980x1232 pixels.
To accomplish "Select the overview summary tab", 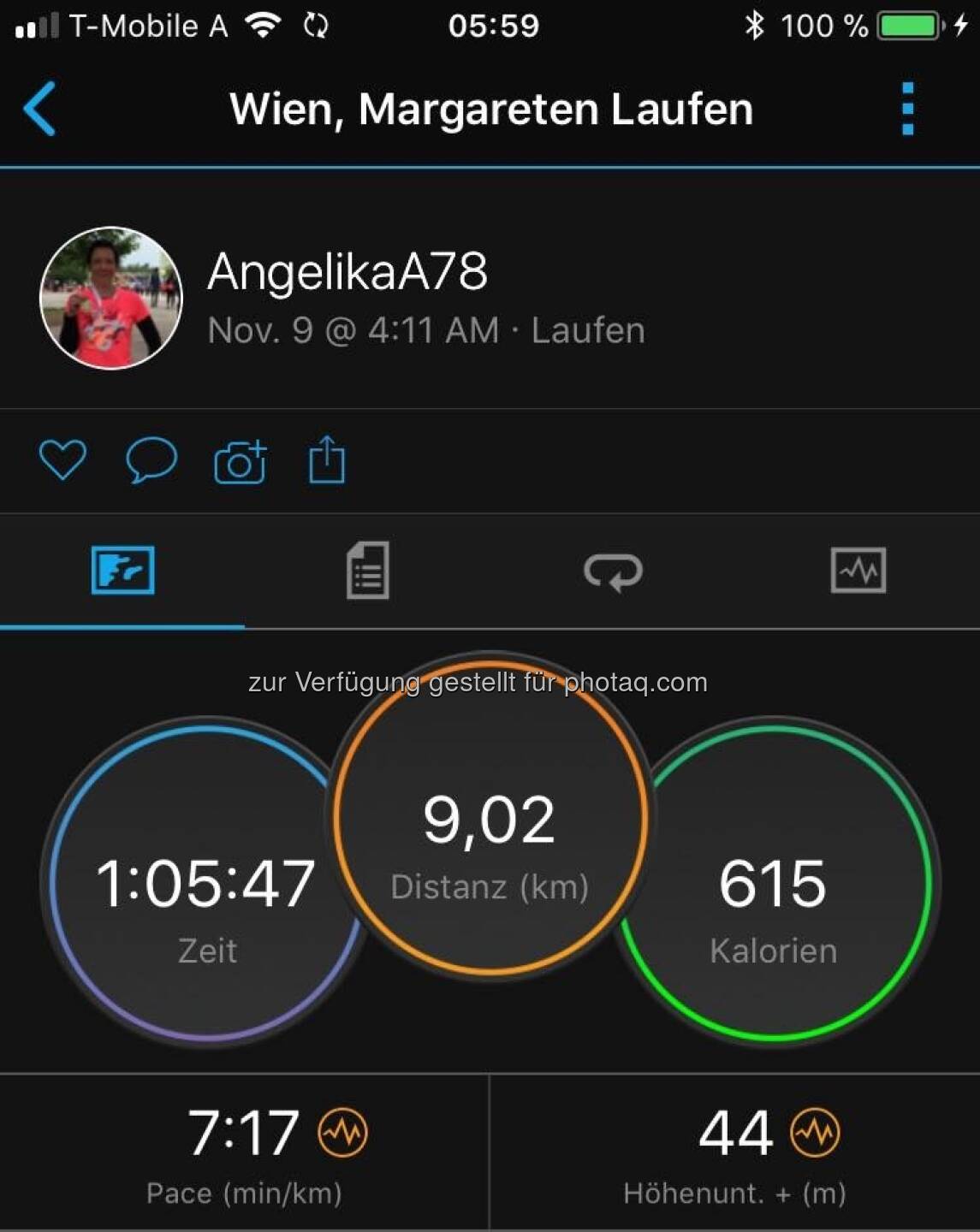I will coord(122,571).
